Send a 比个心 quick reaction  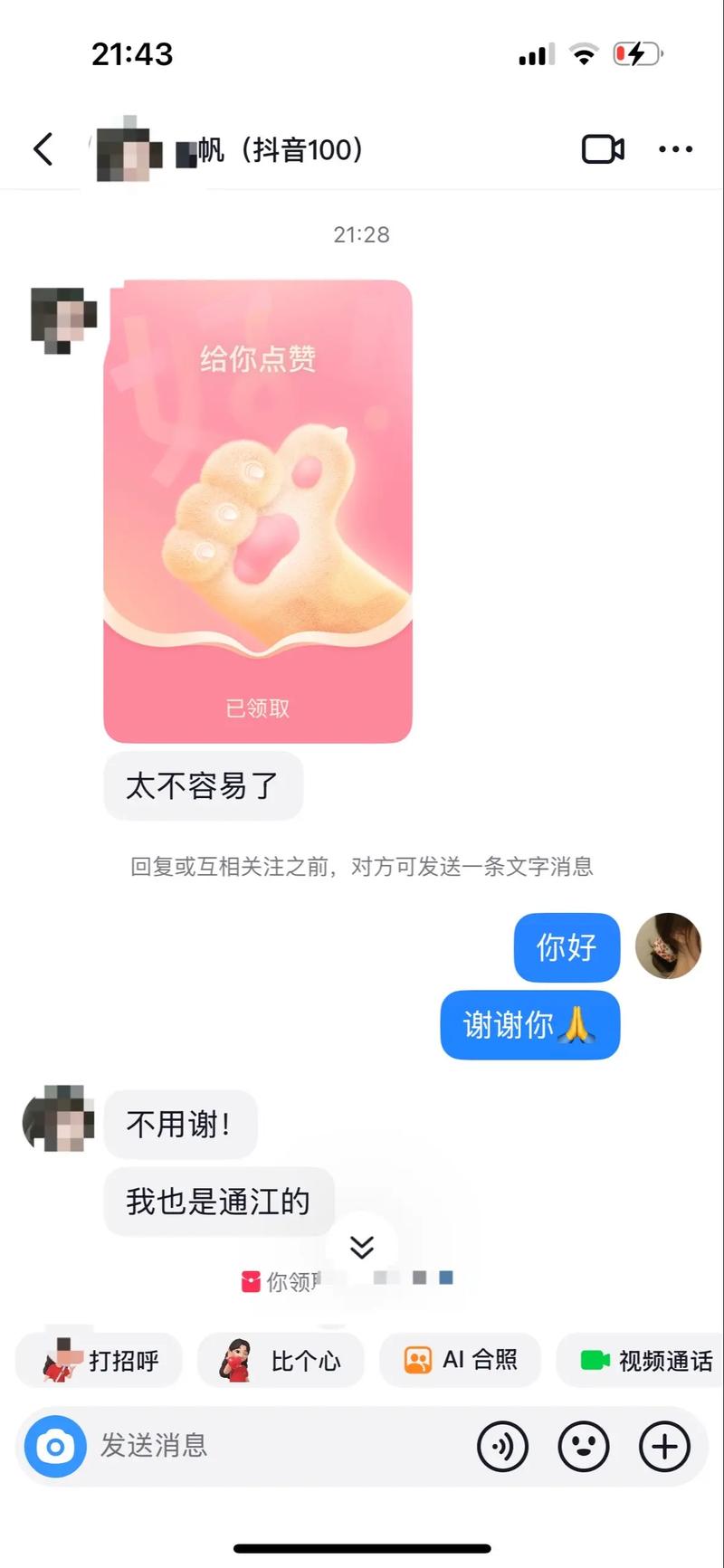[281, 1360]
